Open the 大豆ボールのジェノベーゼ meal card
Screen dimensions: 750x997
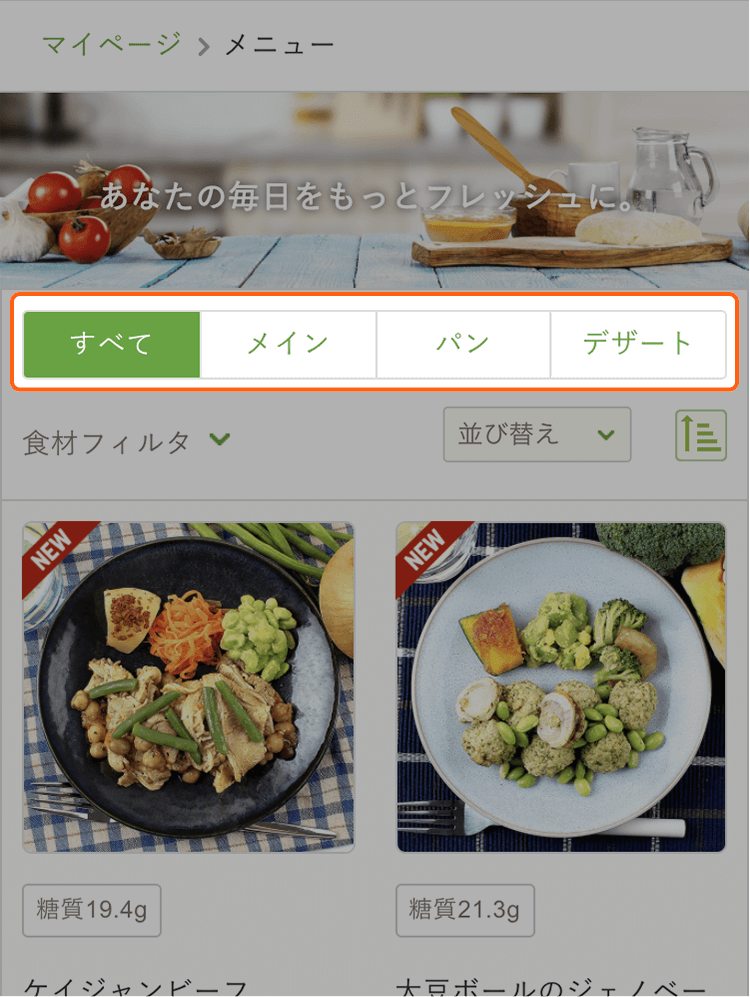point(560,687)
